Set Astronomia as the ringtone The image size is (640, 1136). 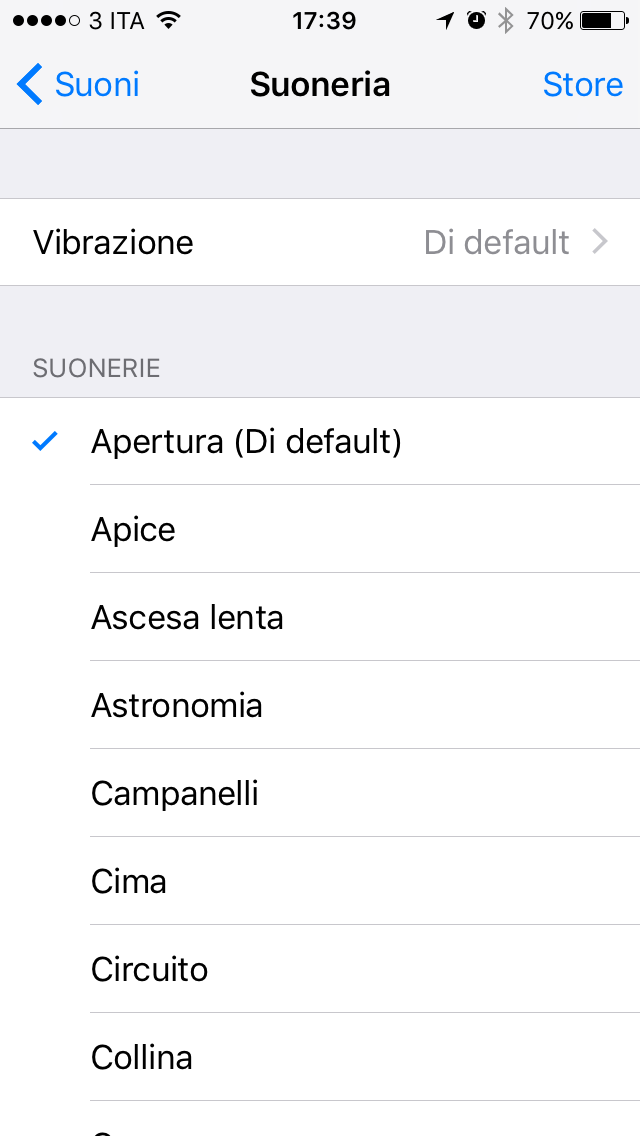[x=320, y=705]
